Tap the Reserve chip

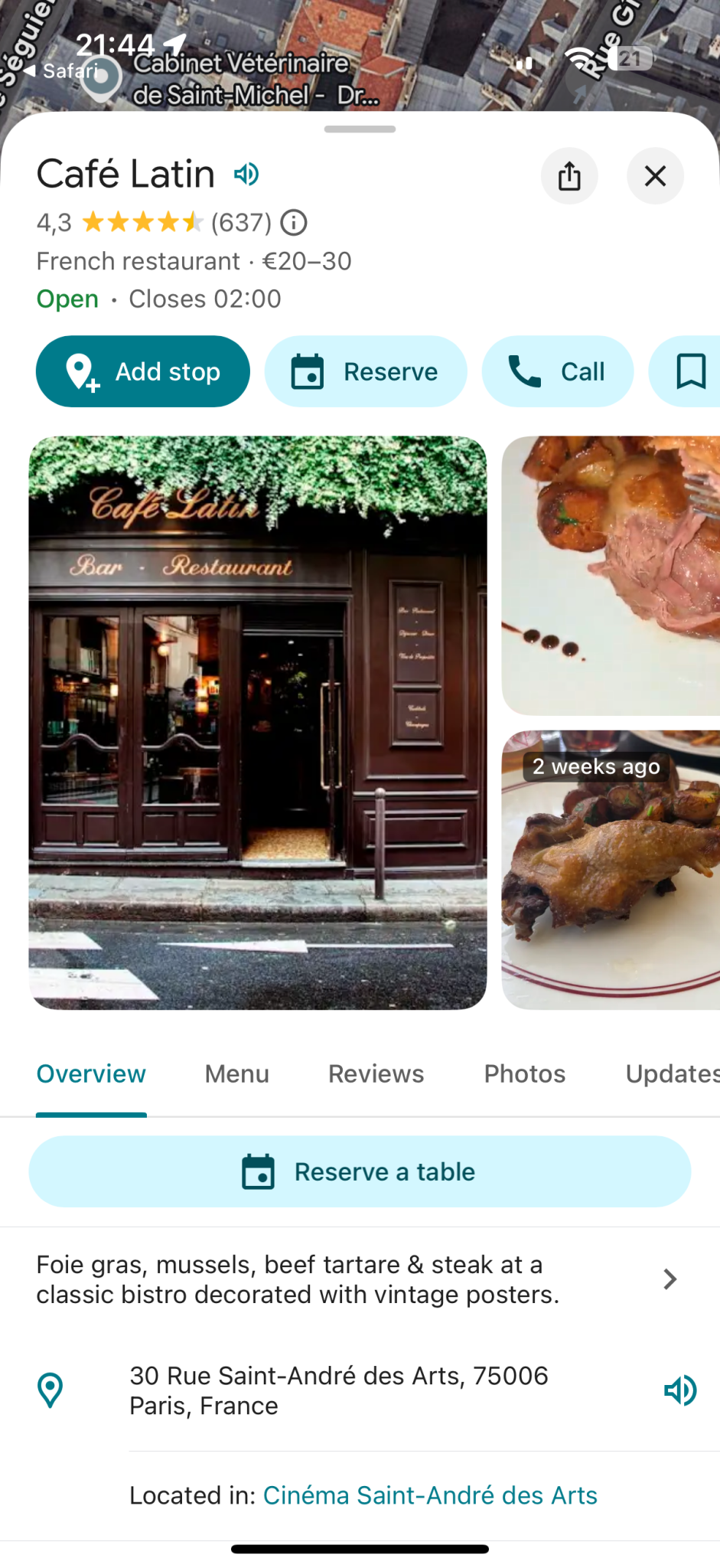coord(365,371)
